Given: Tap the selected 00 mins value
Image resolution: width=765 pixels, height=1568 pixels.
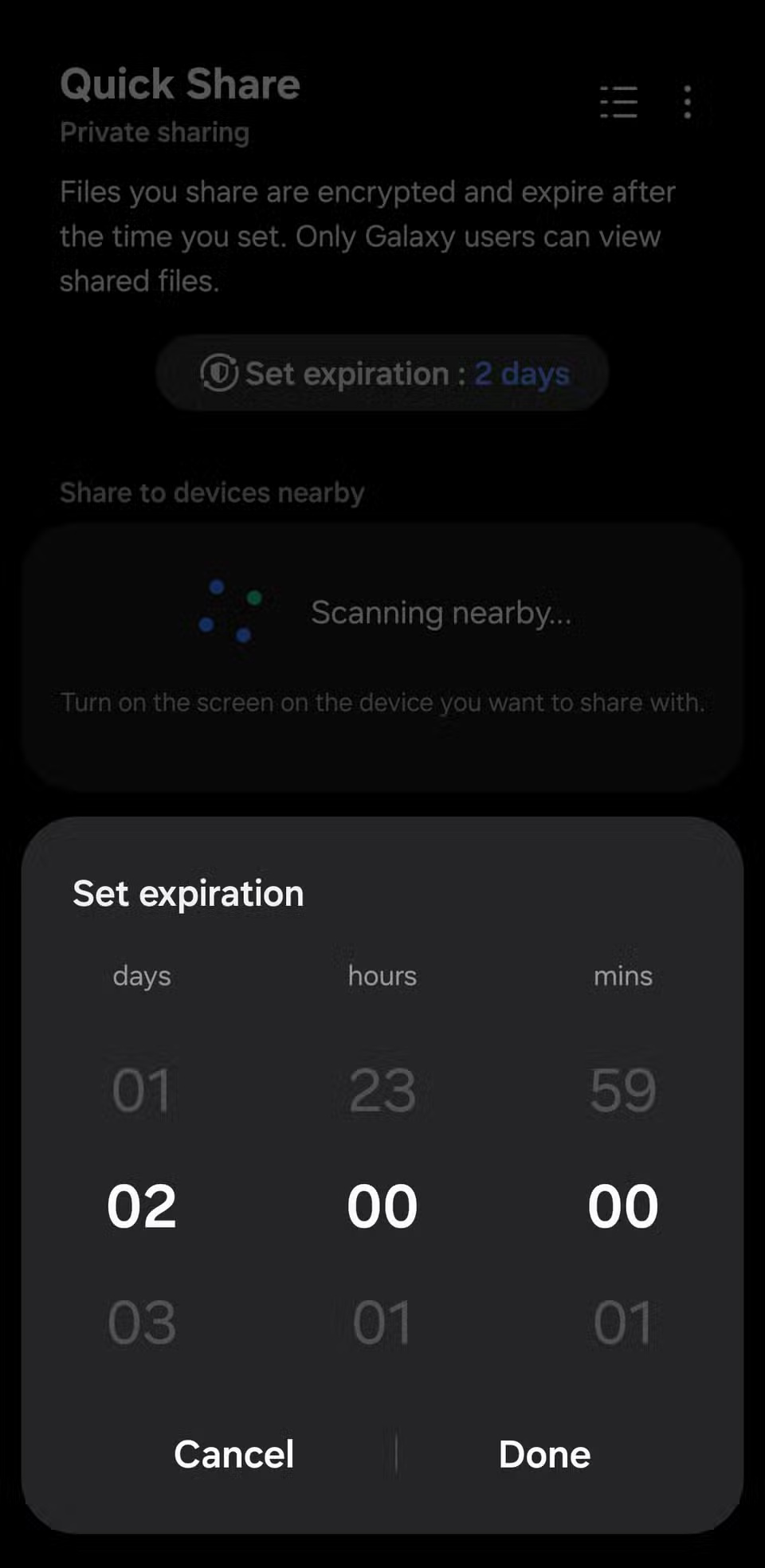Looking at the screenshot, I should pyautogui.click(x=623, y=1206).
